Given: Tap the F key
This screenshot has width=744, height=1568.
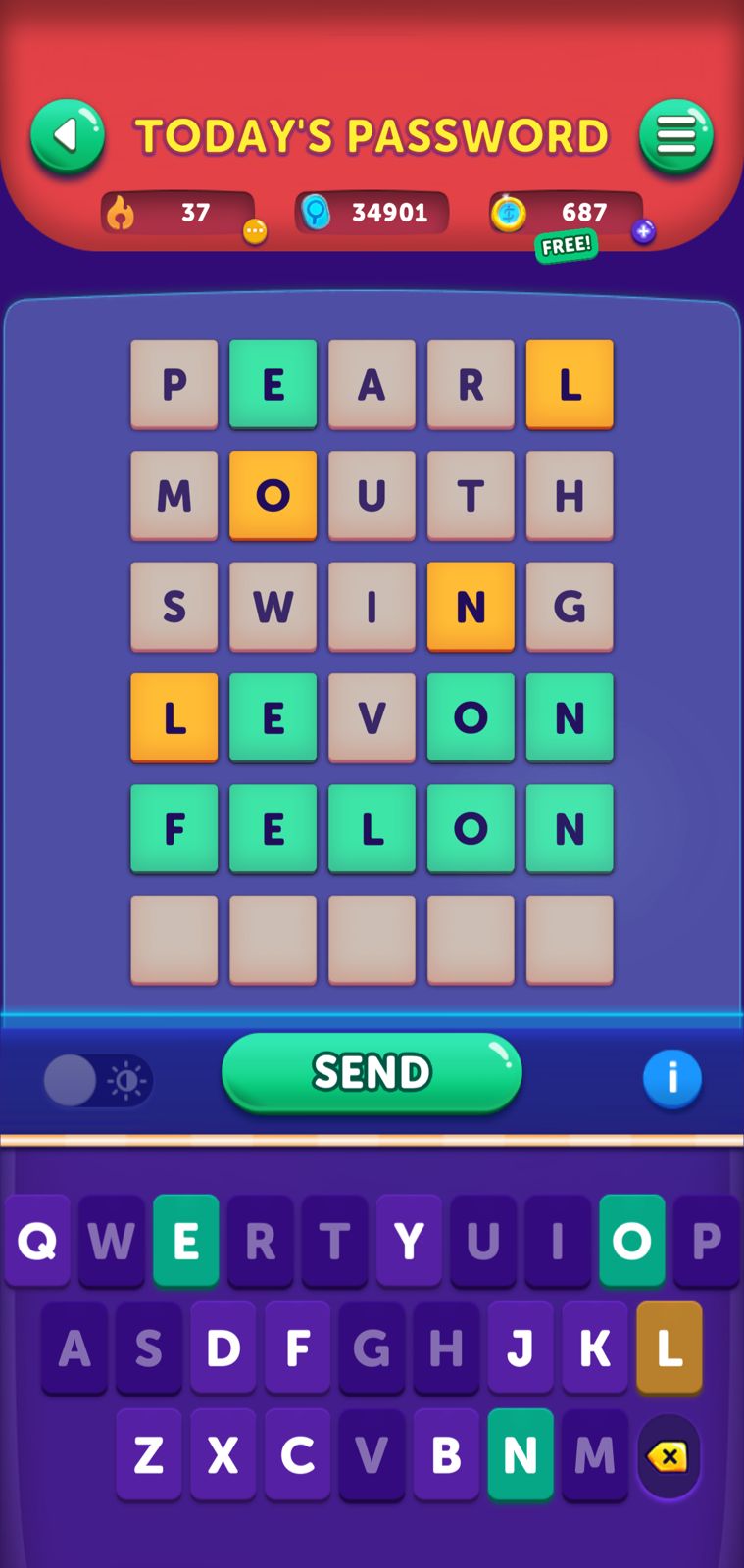Looking at the screenshot, I should click(x=297, y=1348).
